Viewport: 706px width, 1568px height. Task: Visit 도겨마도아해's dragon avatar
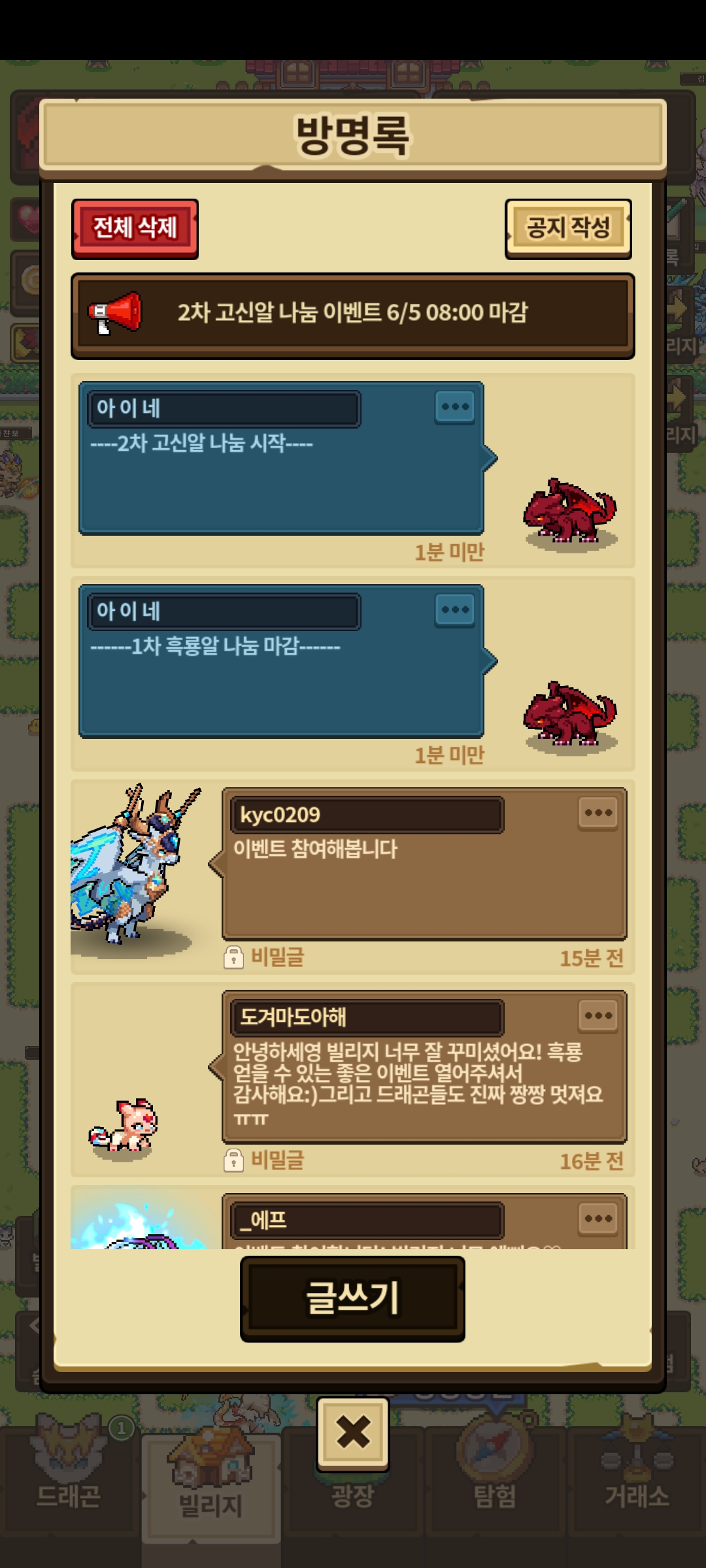pos(124,1127)
